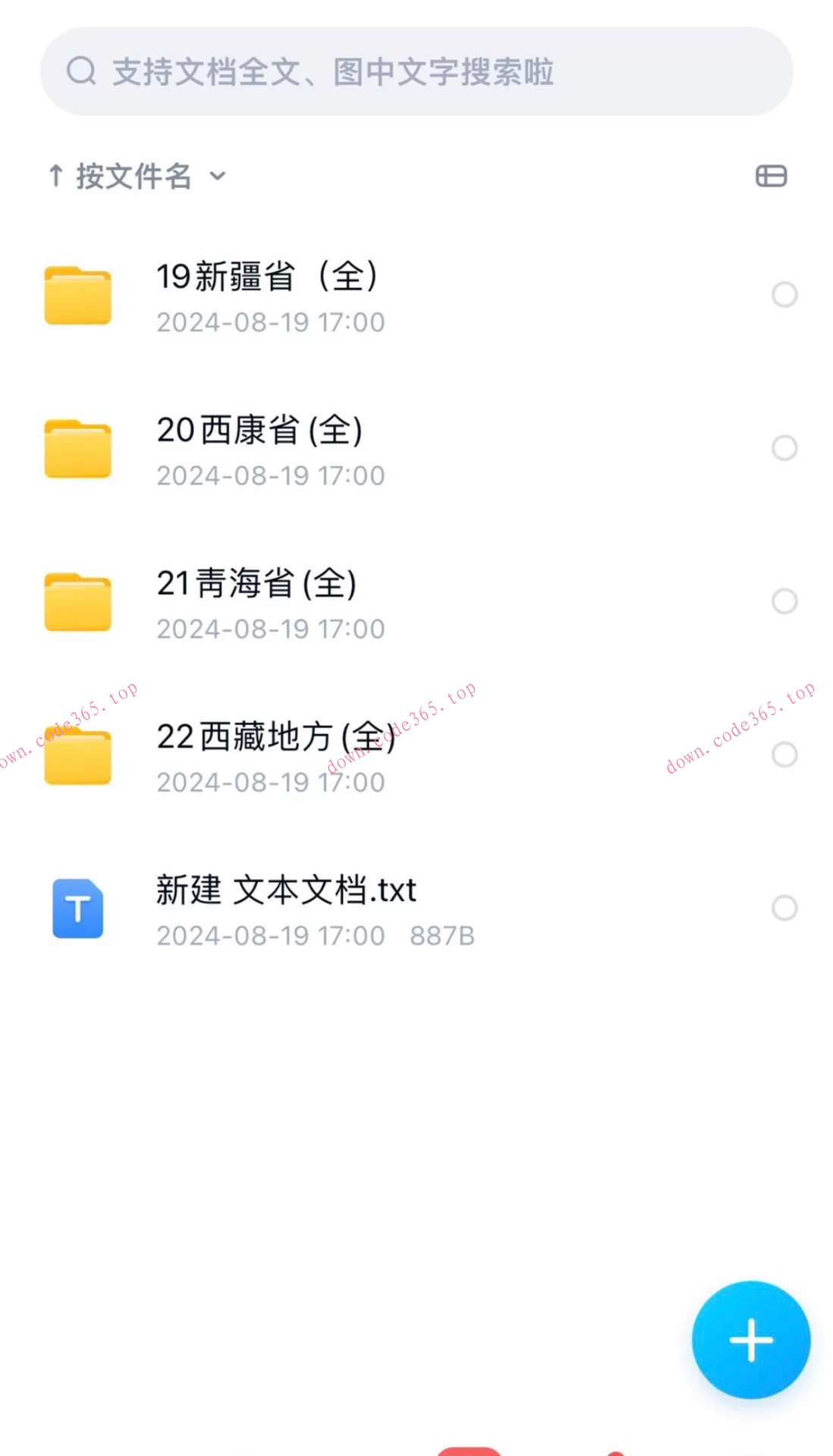The width and height of the screenshot is (833, 1456).
Task: Select the circle next to 20西康省 (全)
Action: (784, 447)
